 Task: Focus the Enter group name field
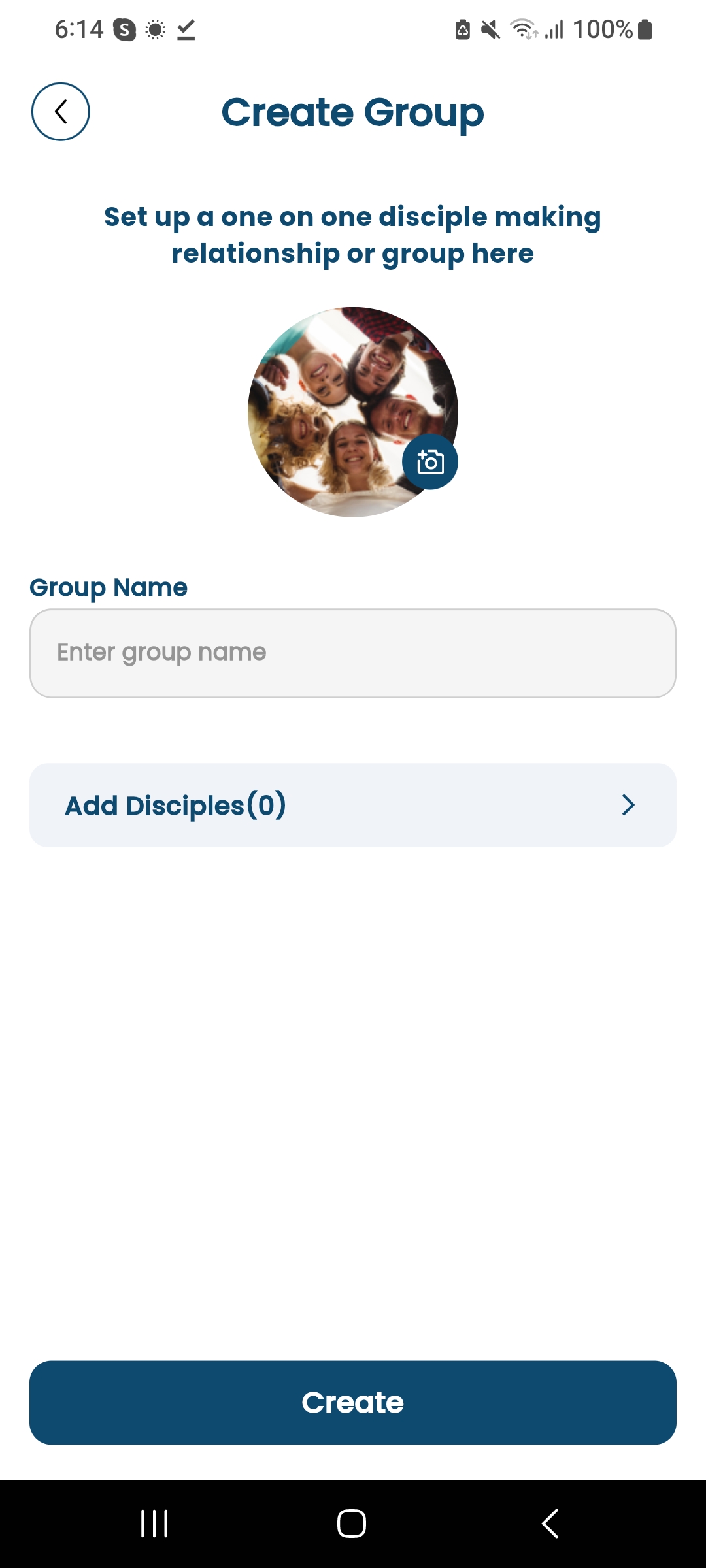click(353, 653)
